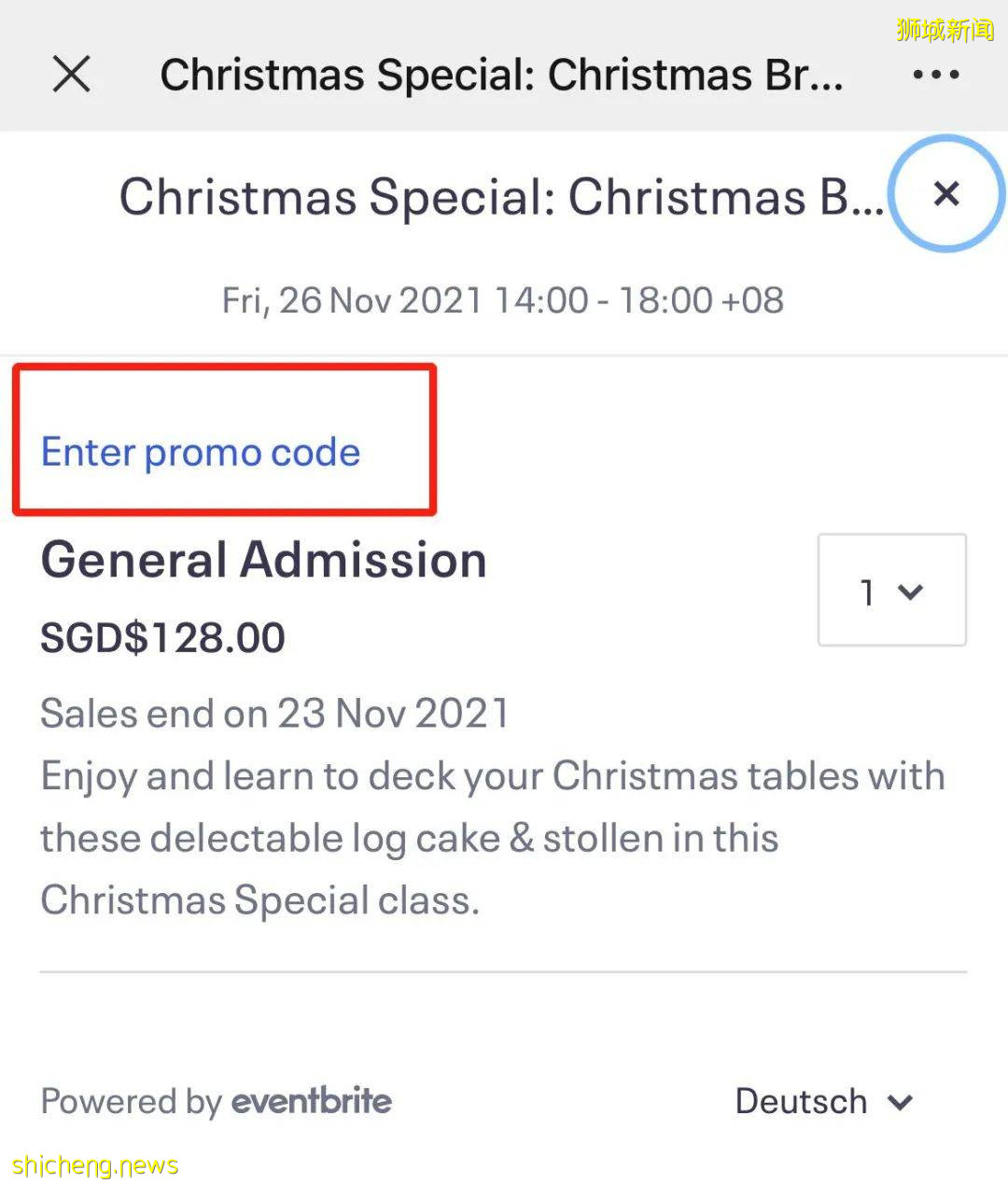Close the in-app browser page
Screen dimensions: 1008x1184
(x=72, y=74)
